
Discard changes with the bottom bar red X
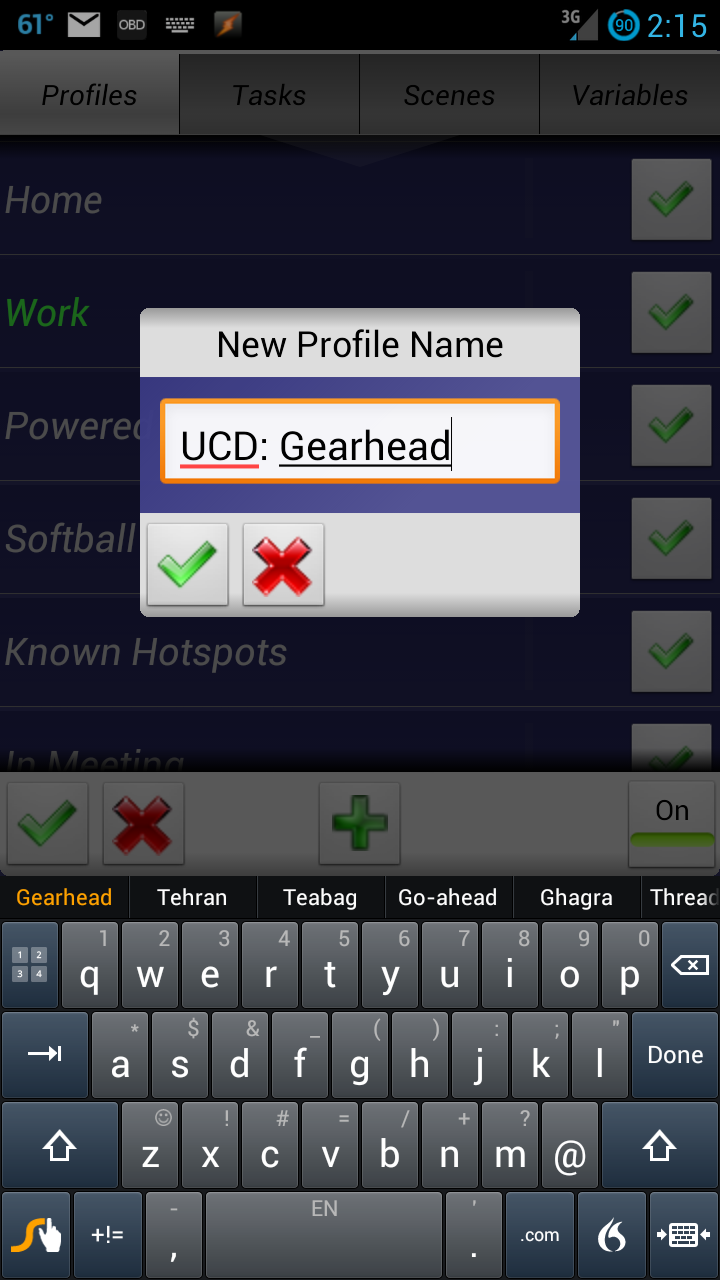point(144,823)
